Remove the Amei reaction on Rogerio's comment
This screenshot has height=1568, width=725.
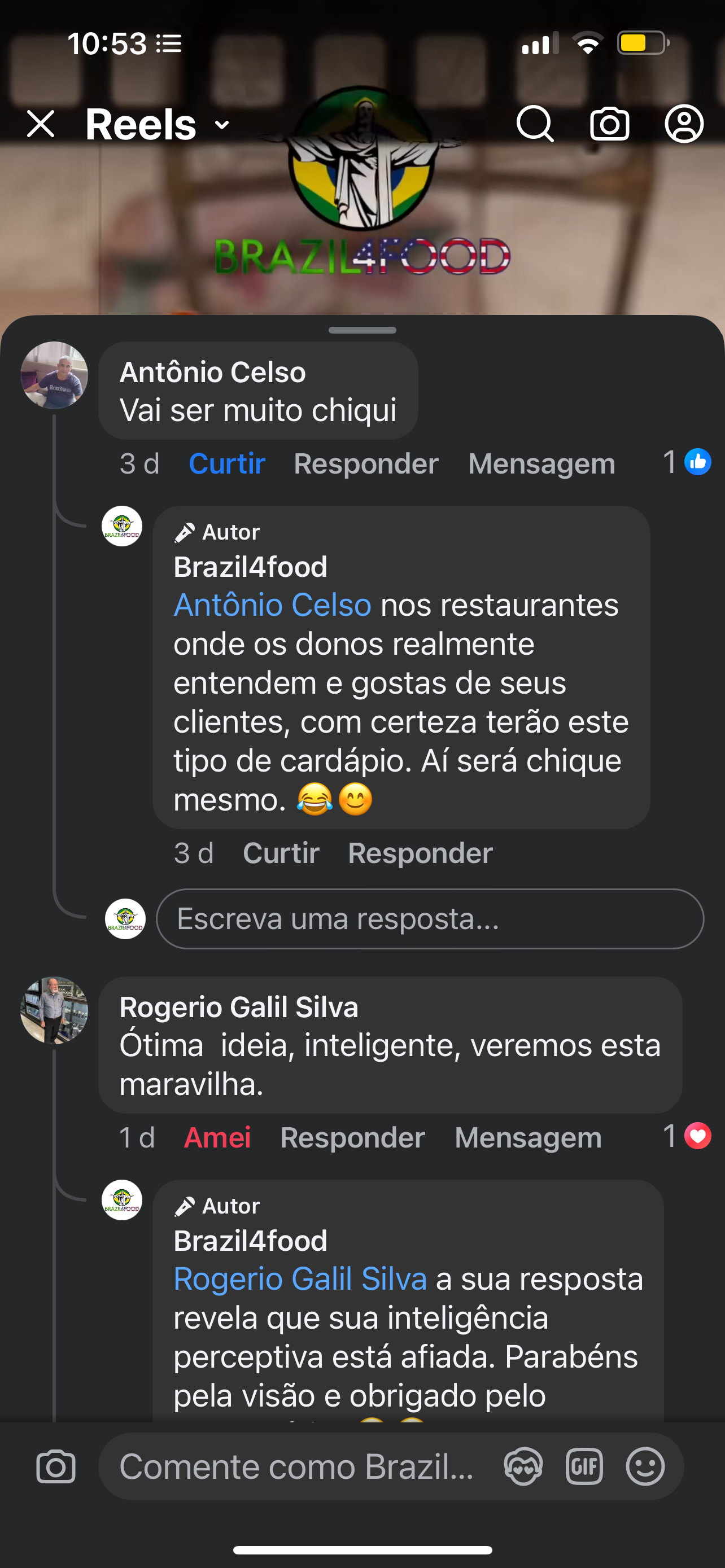pos(217,1138)
